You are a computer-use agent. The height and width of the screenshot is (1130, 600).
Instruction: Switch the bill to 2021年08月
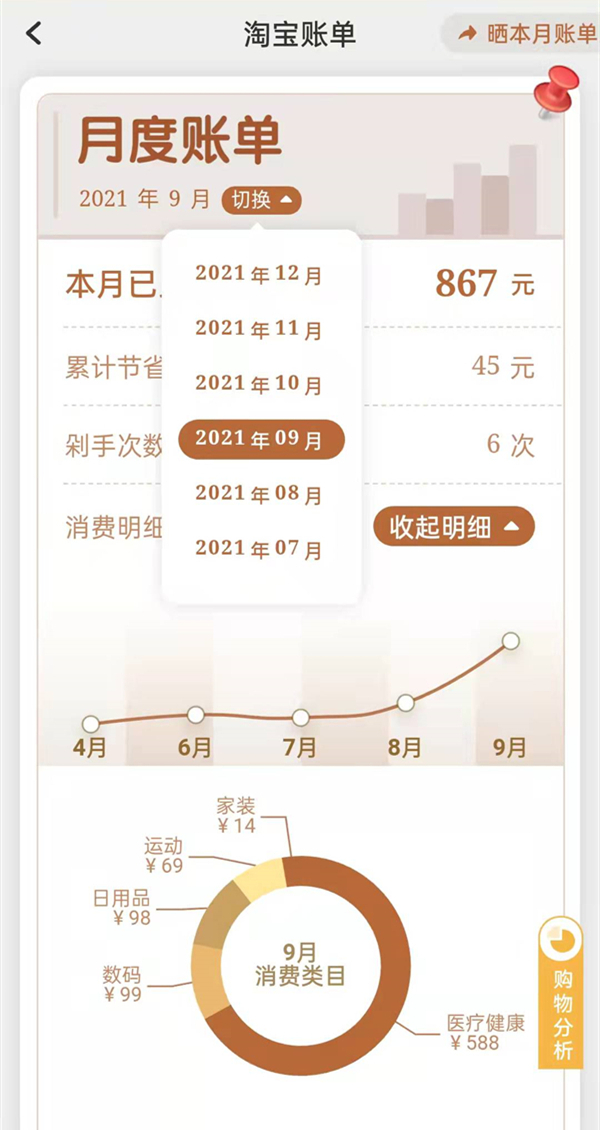260,494
